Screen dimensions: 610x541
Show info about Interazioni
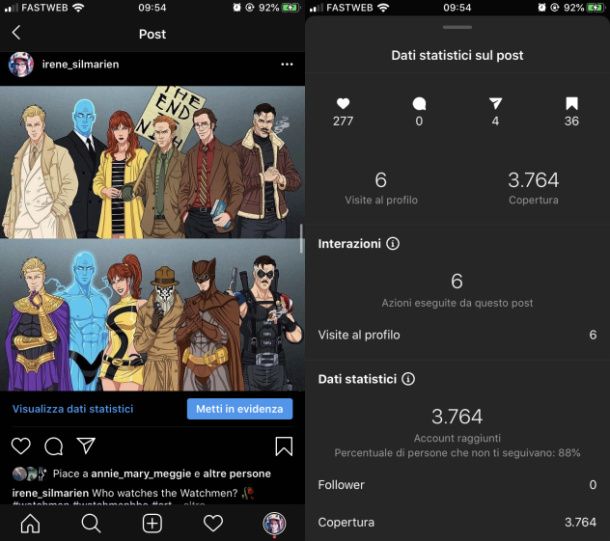tap(393, 244)
